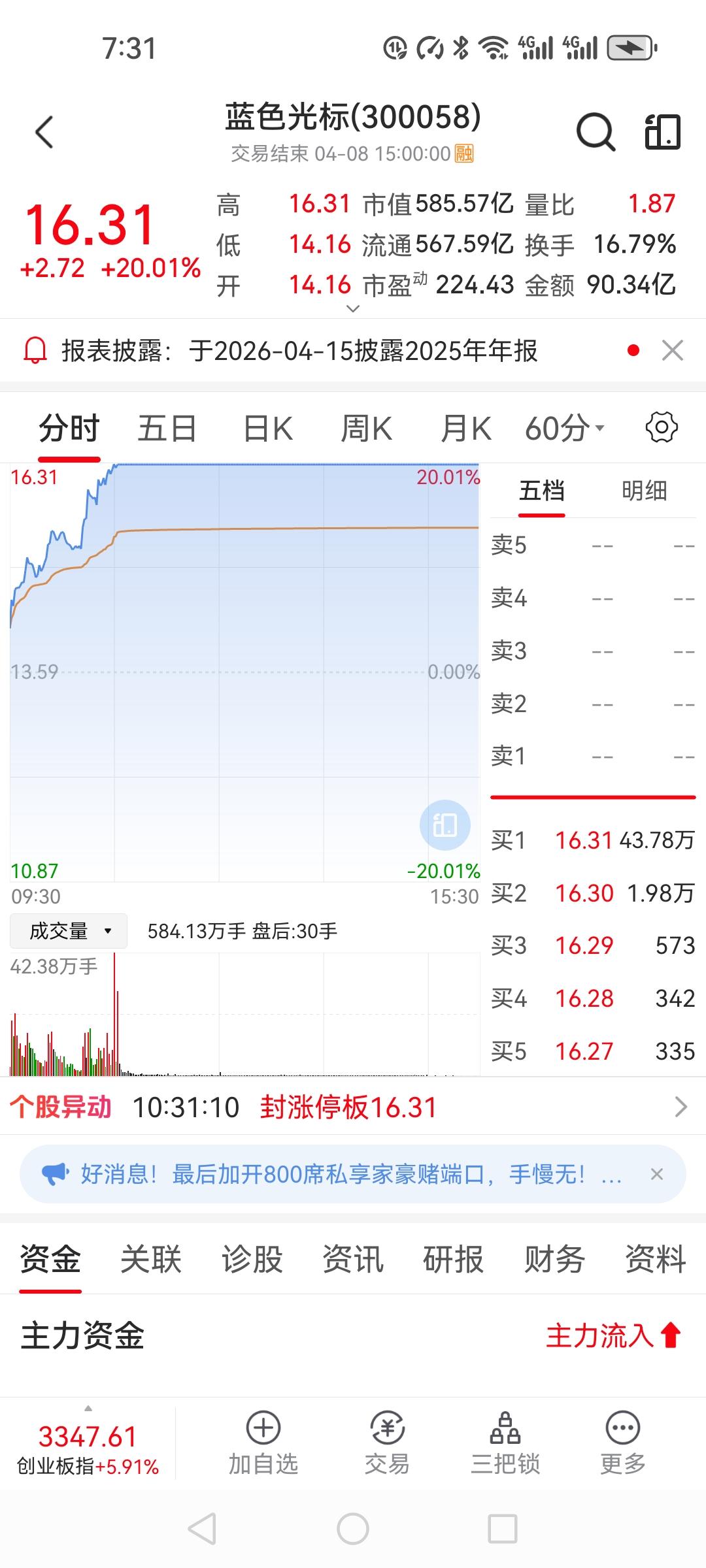Tap the 创业板指 index quote

pyautogui.click(x=85, y=1457)
